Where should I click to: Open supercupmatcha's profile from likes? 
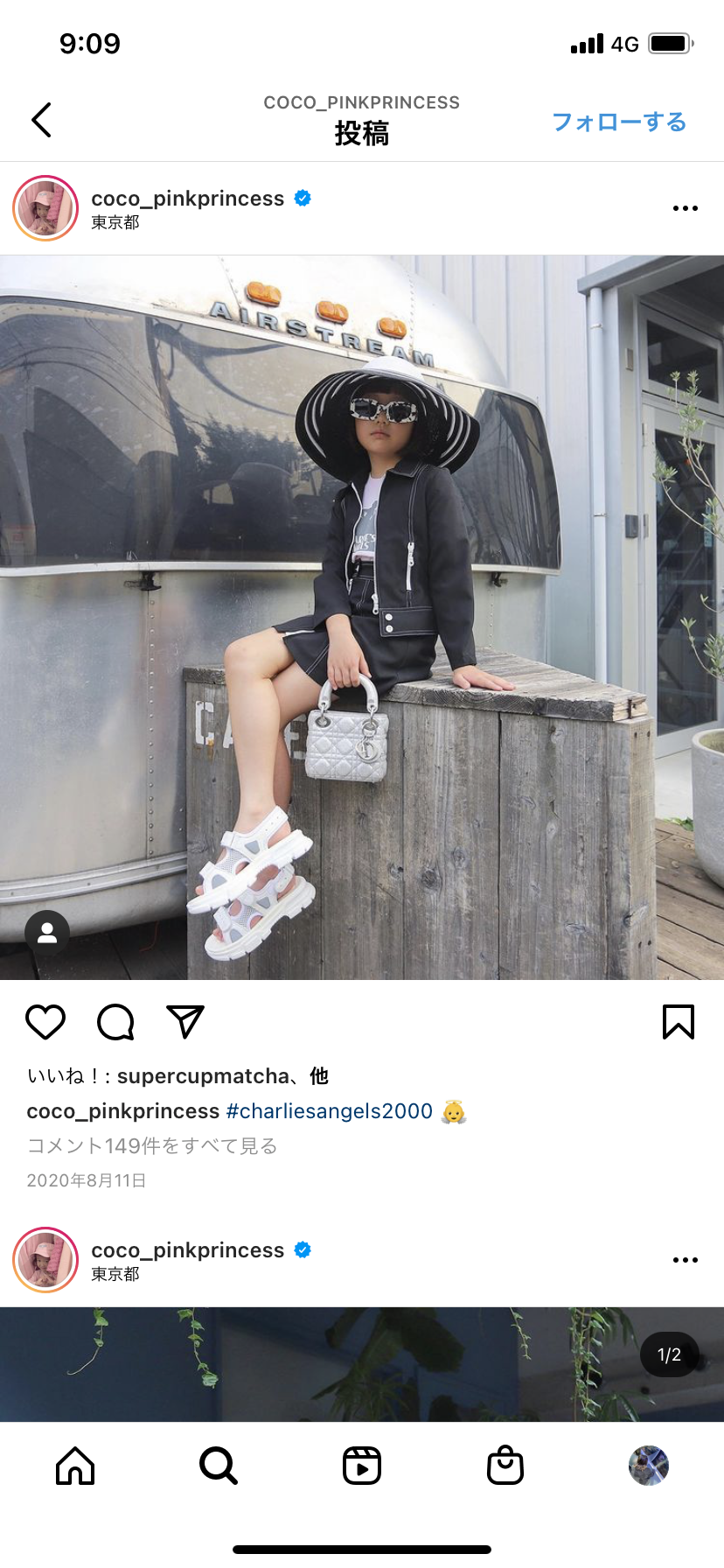point(203,1076)
